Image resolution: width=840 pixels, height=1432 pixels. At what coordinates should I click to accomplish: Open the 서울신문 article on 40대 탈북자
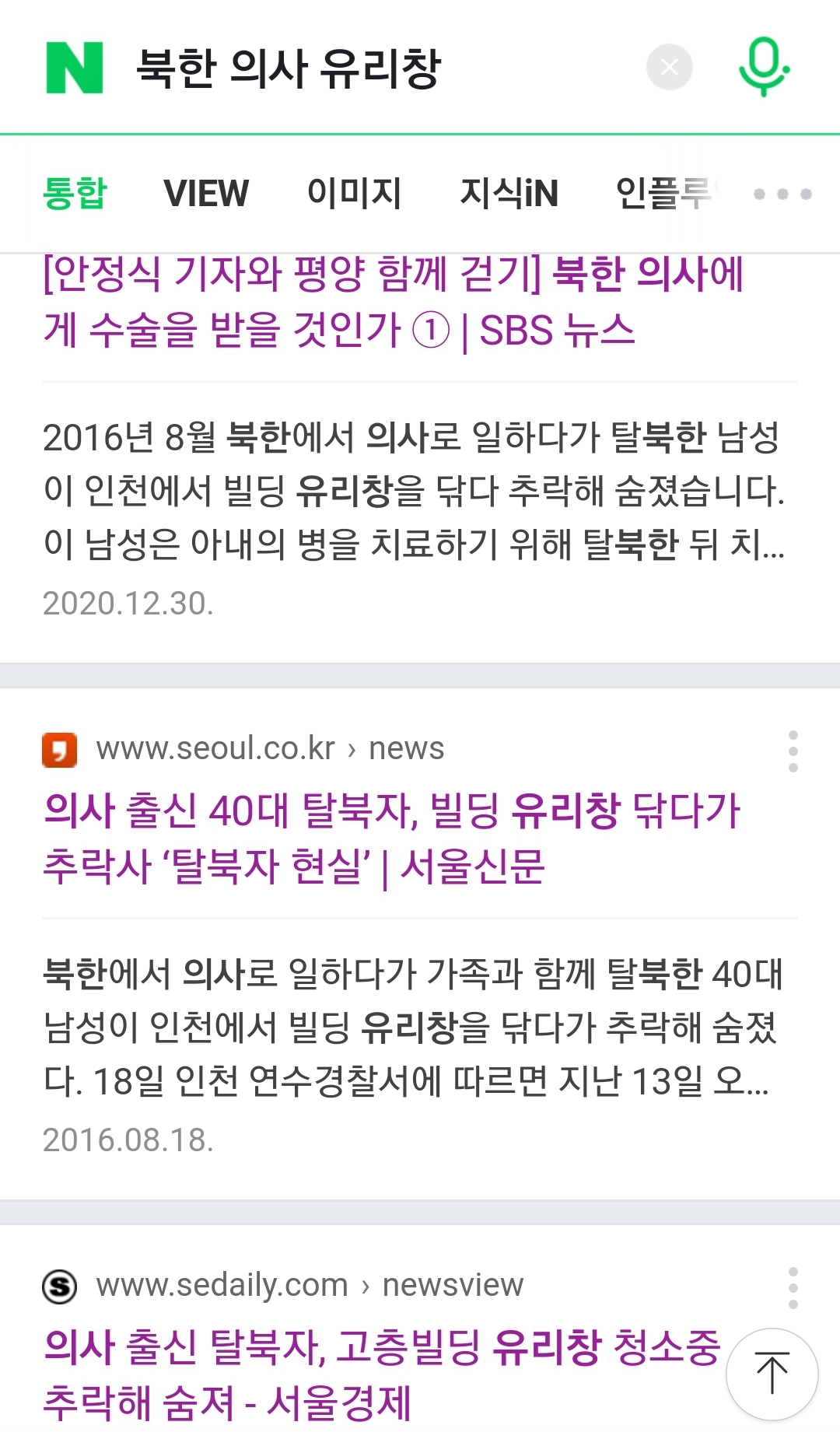point(392,838)
